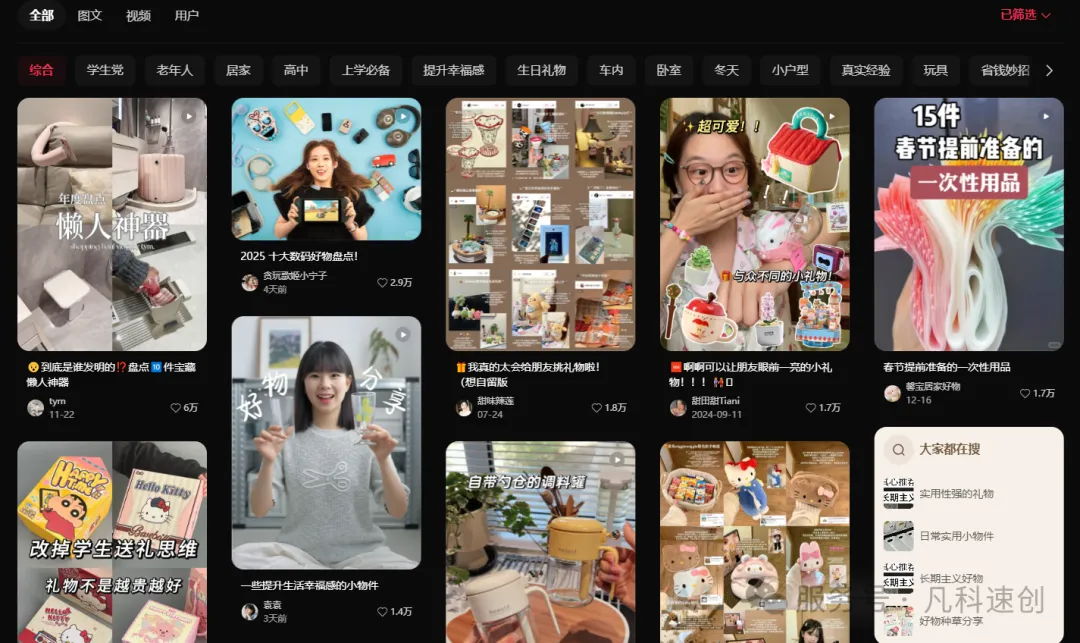Select the 老年人 filter chip

175,70
